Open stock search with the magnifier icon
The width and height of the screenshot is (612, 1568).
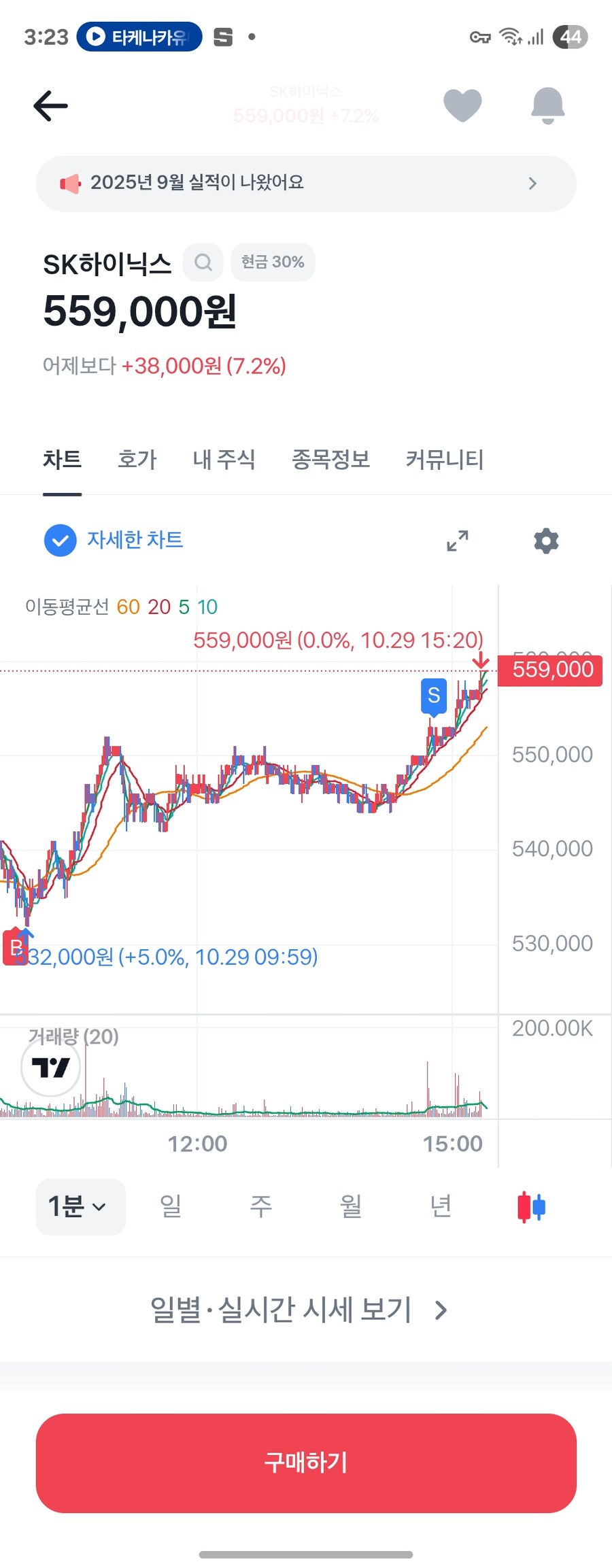click(x=202, y=262)
